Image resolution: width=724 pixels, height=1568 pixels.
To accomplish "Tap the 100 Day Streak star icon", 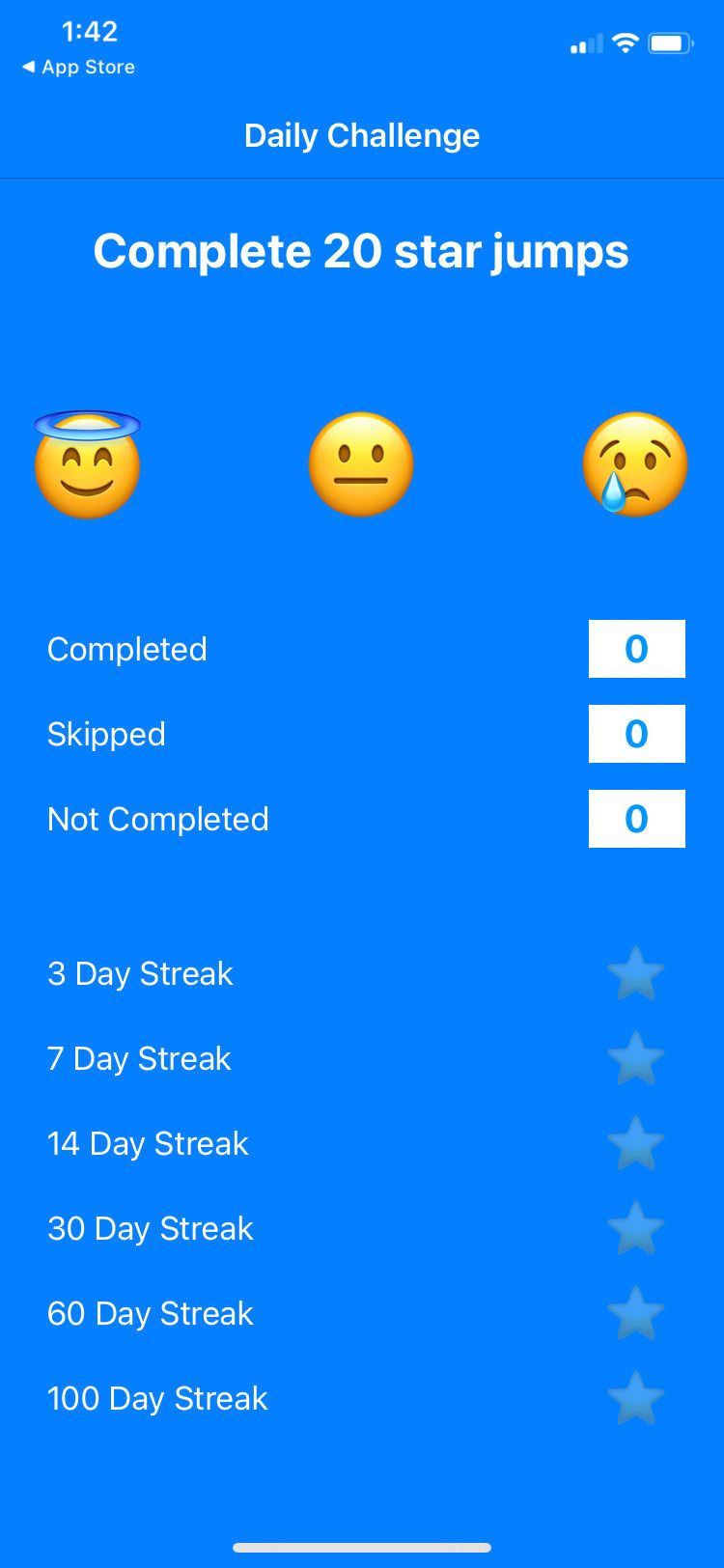I will pyautogui.click(x=636, y=1398).
